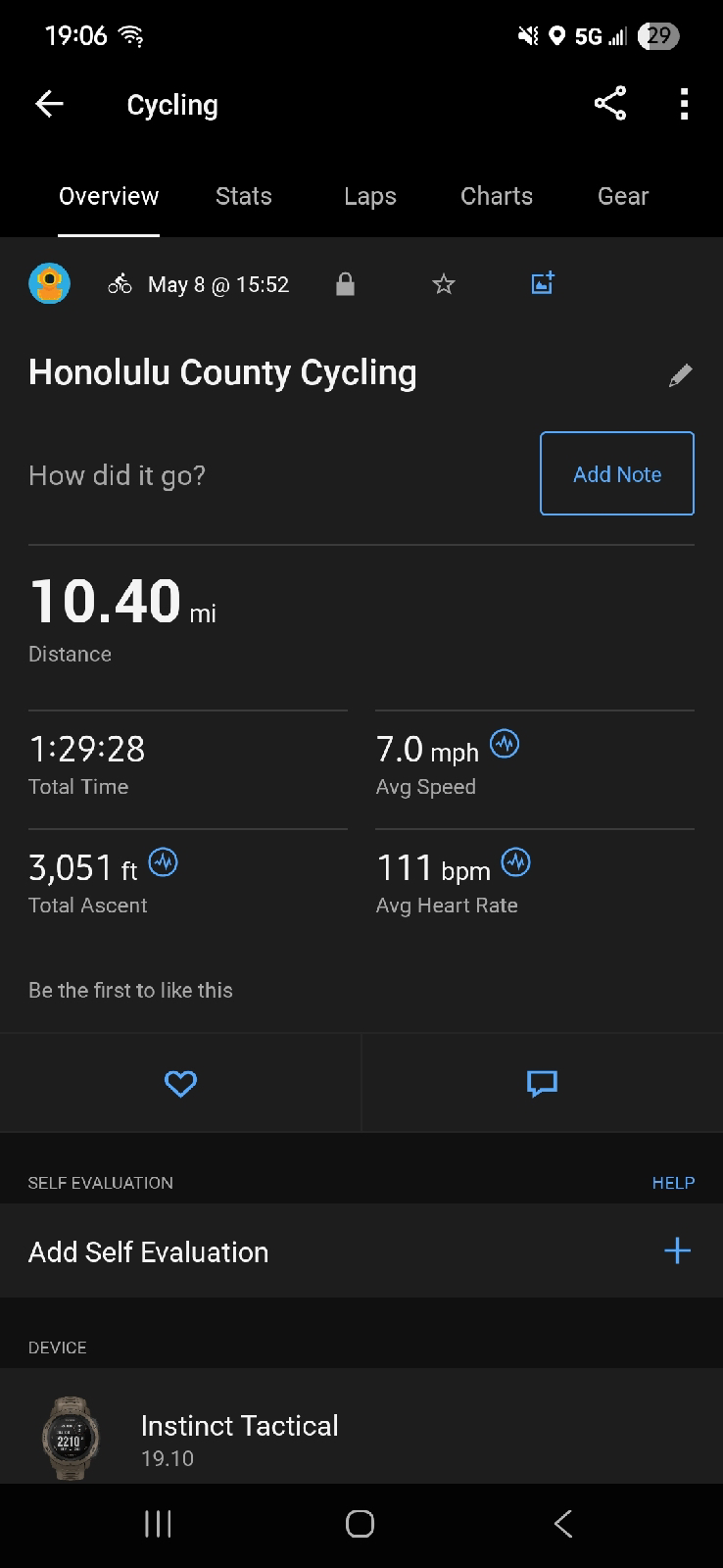Like this activity with the heart
Image resolution: width=723 pixels, height=1568 pixels.
(180, 1083)
